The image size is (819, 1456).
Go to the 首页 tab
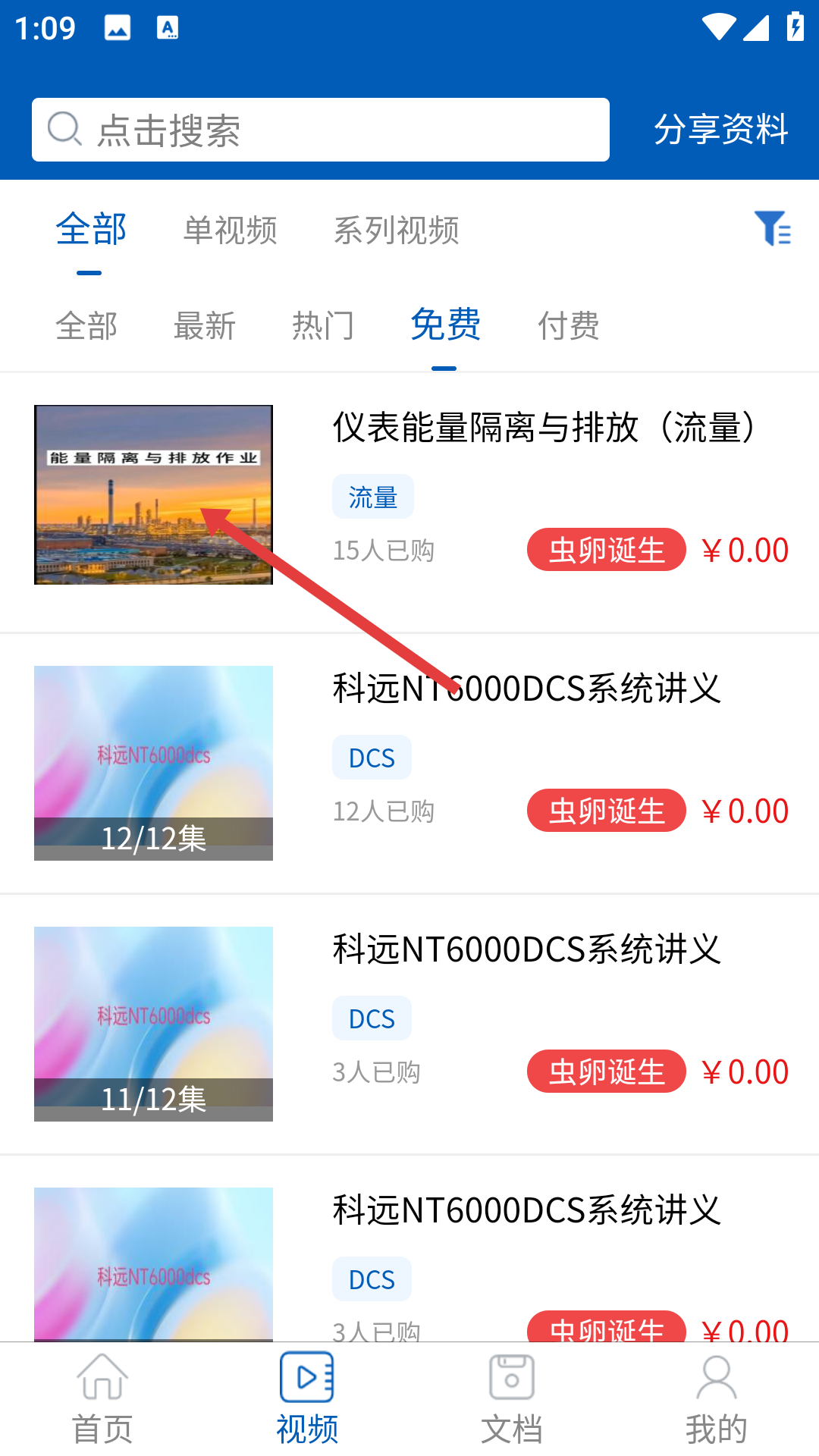[102, 1398]
